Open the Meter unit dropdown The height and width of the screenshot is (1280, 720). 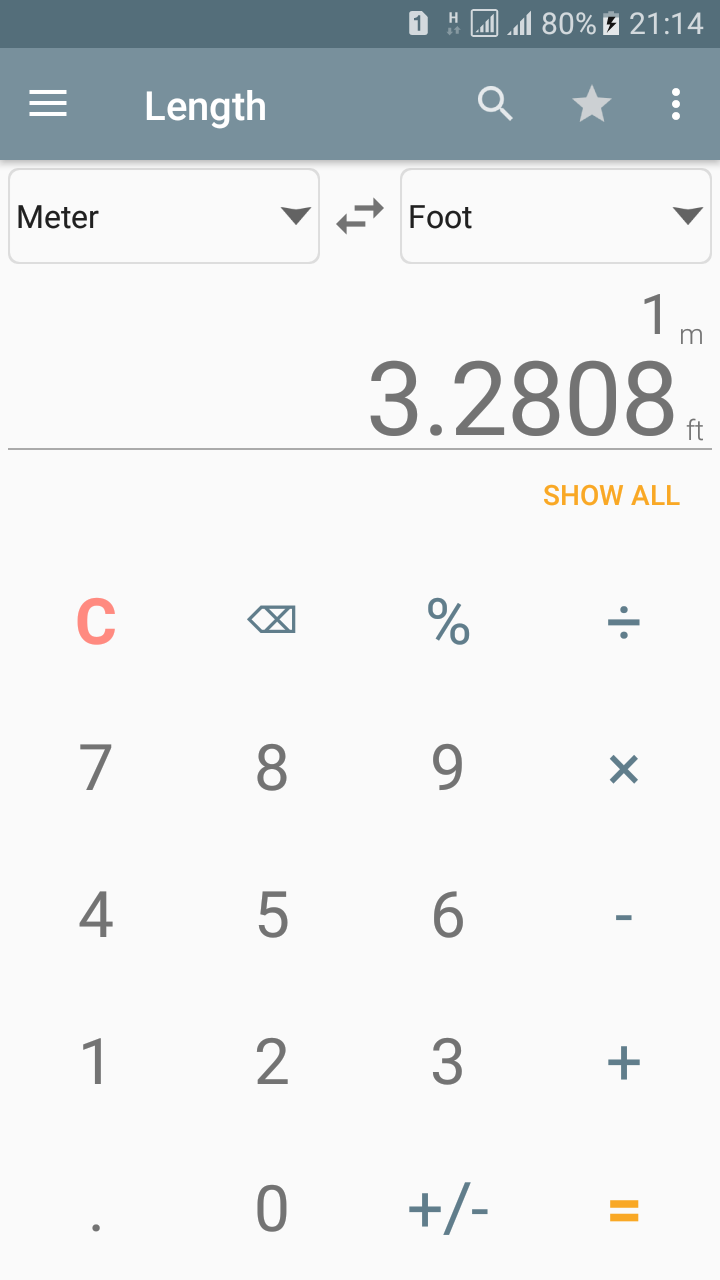coord(163,216)
